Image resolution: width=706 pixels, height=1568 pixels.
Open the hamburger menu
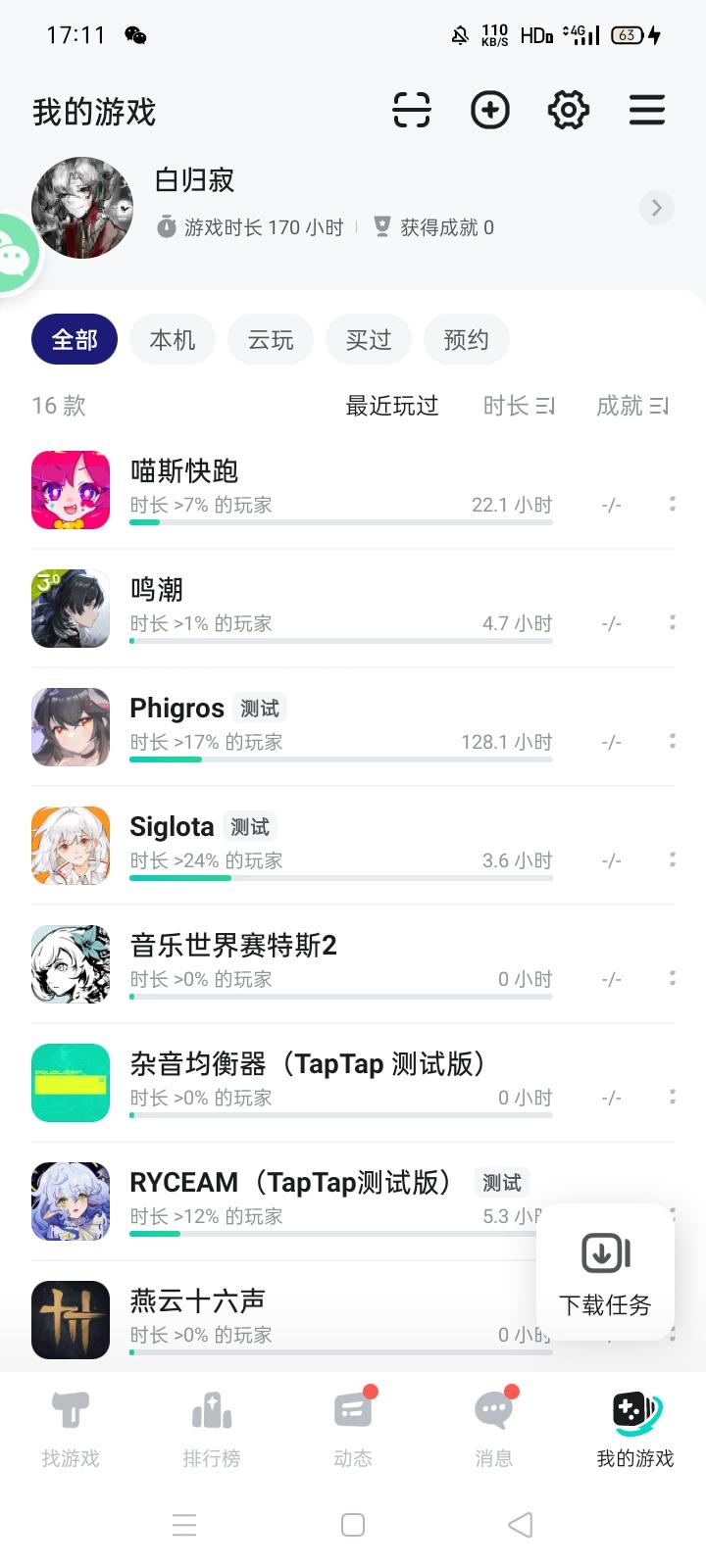coord(647,110)
